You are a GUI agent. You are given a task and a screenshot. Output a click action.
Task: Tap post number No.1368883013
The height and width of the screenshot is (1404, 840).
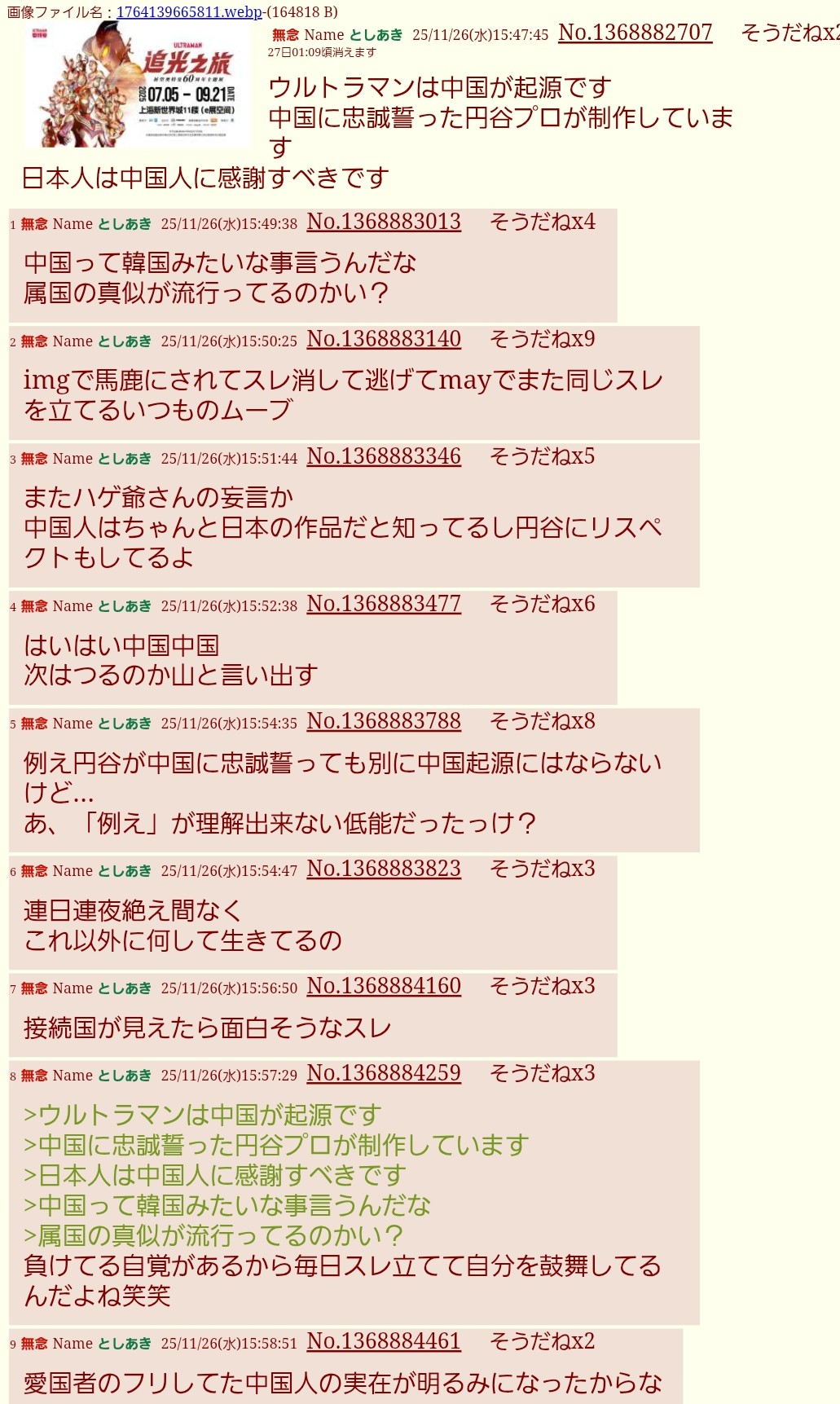click(384, 222)
